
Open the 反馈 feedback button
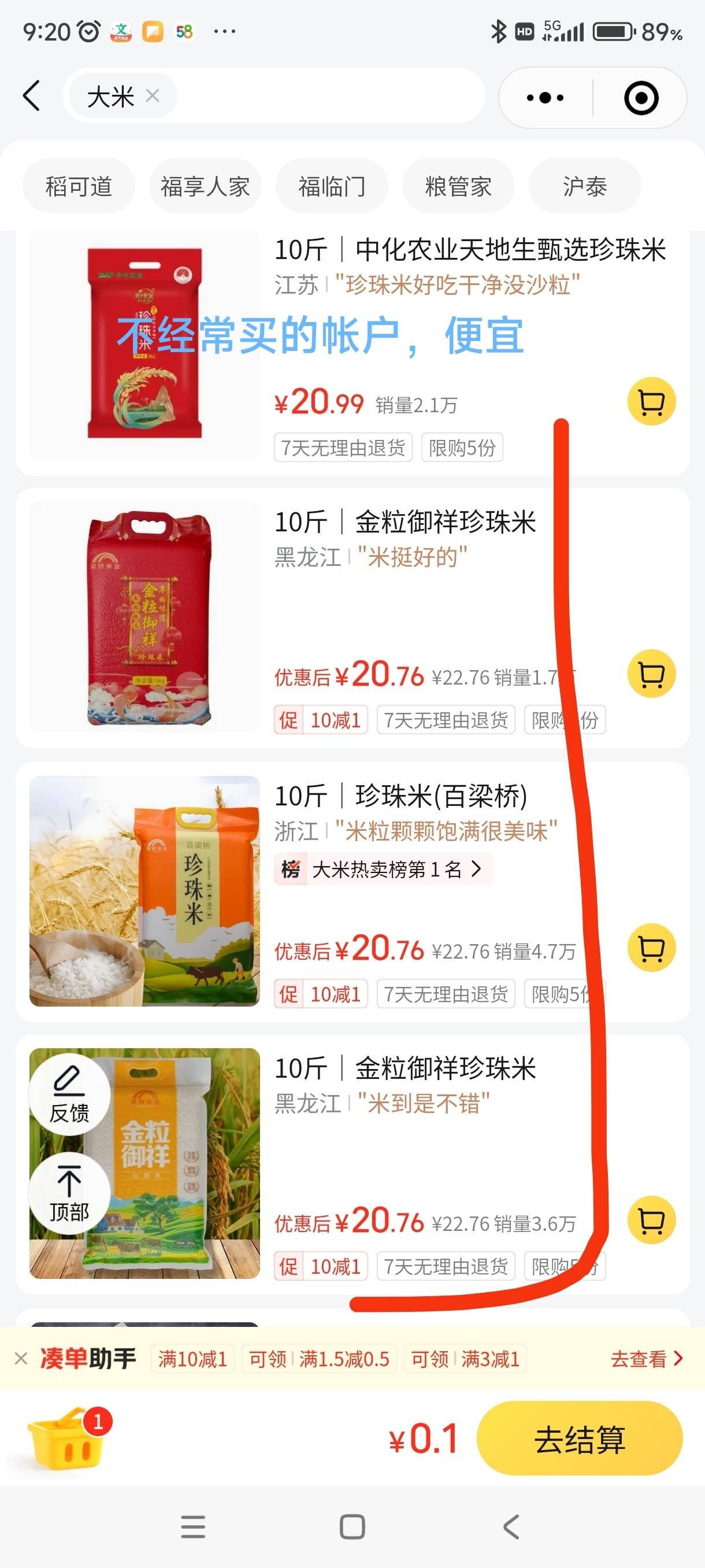point(69,1094)
